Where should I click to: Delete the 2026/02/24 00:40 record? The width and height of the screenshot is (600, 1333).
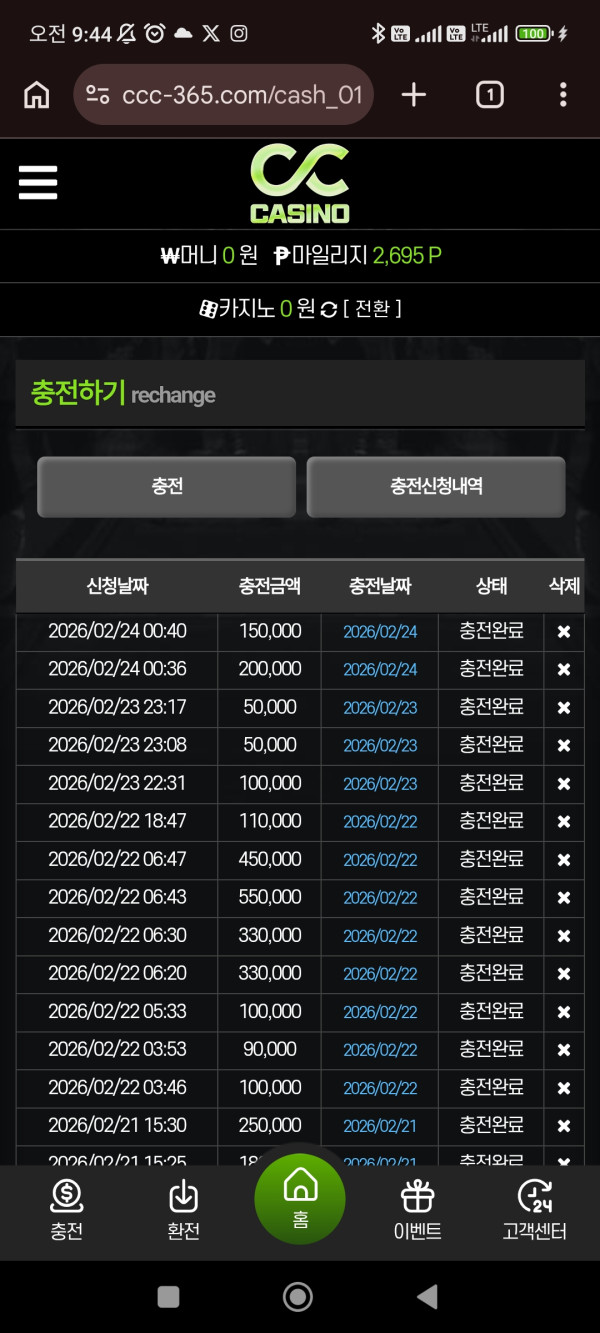(x=564, y=632)
